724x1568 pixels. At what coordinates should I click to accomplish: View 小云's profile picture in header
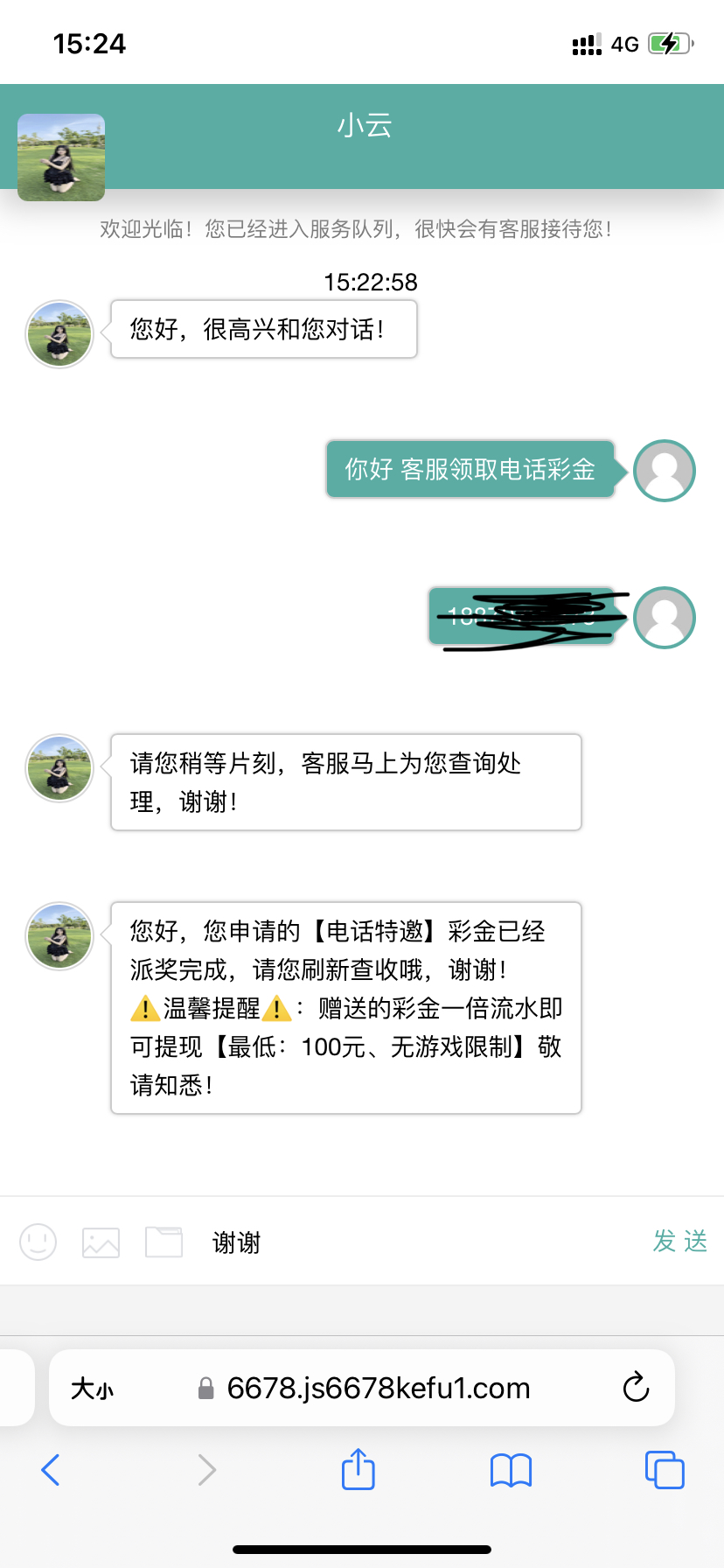[x=61, y=157]
